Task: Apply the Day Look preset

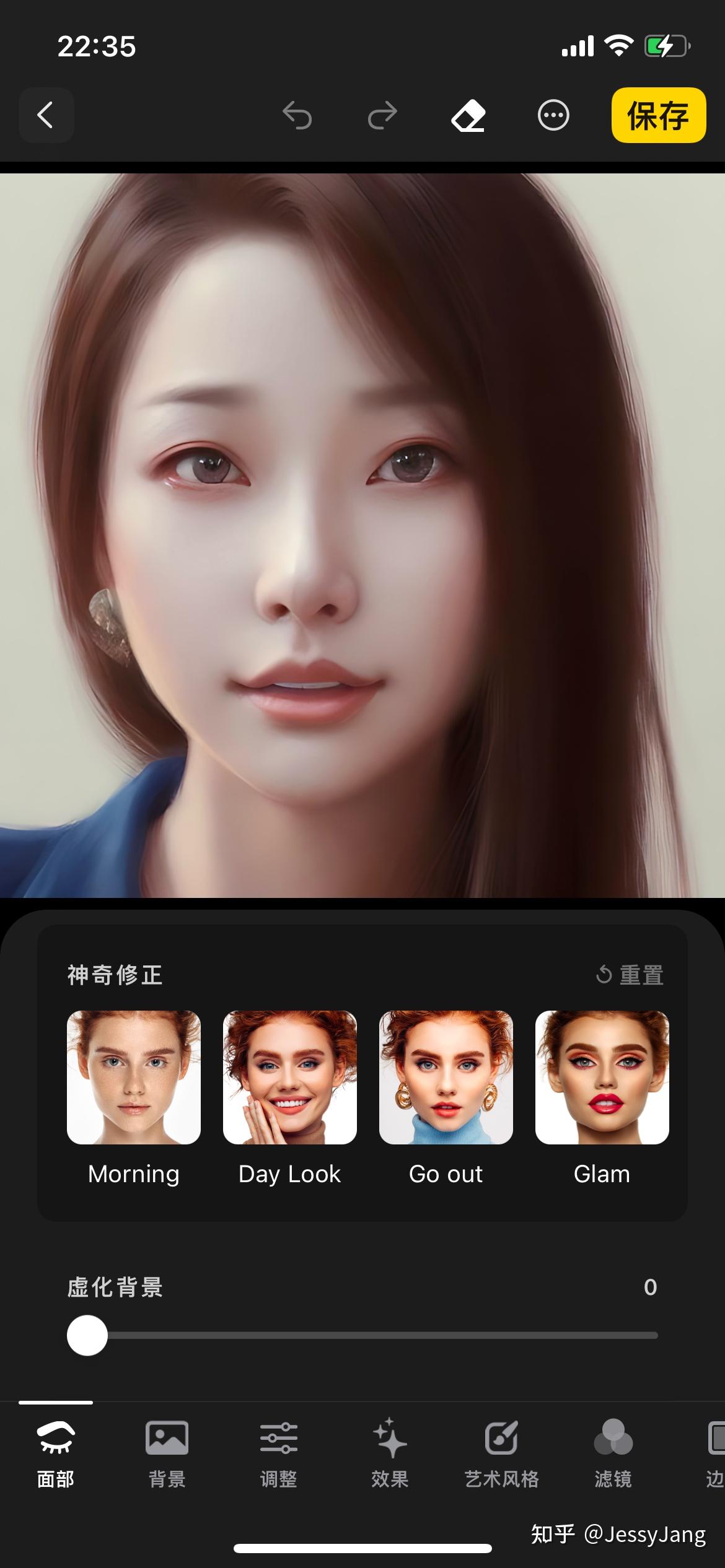Action: [290, 1078]
